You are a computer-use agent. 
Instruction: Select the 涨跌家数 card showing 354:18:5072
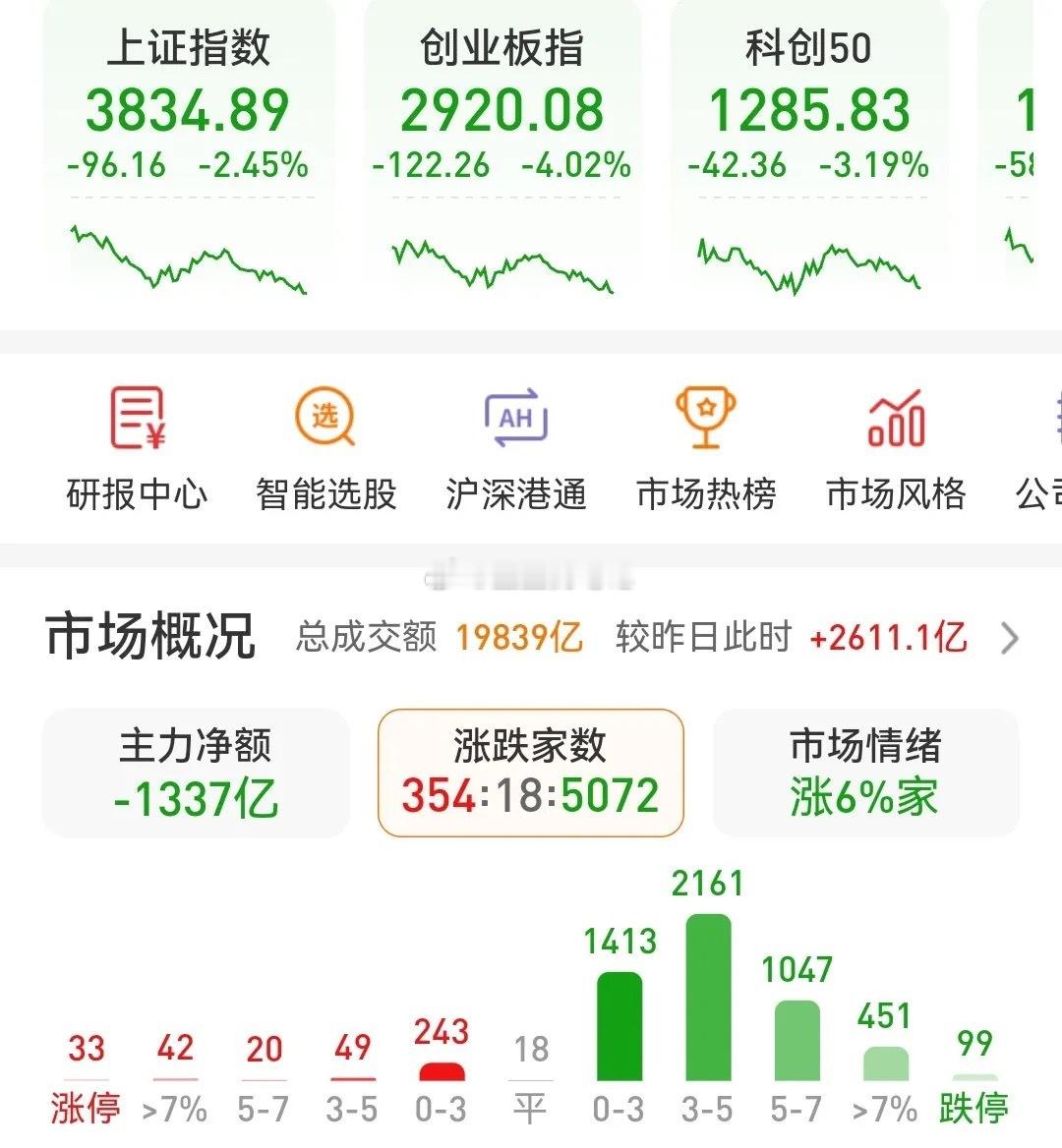coord(529,772)
